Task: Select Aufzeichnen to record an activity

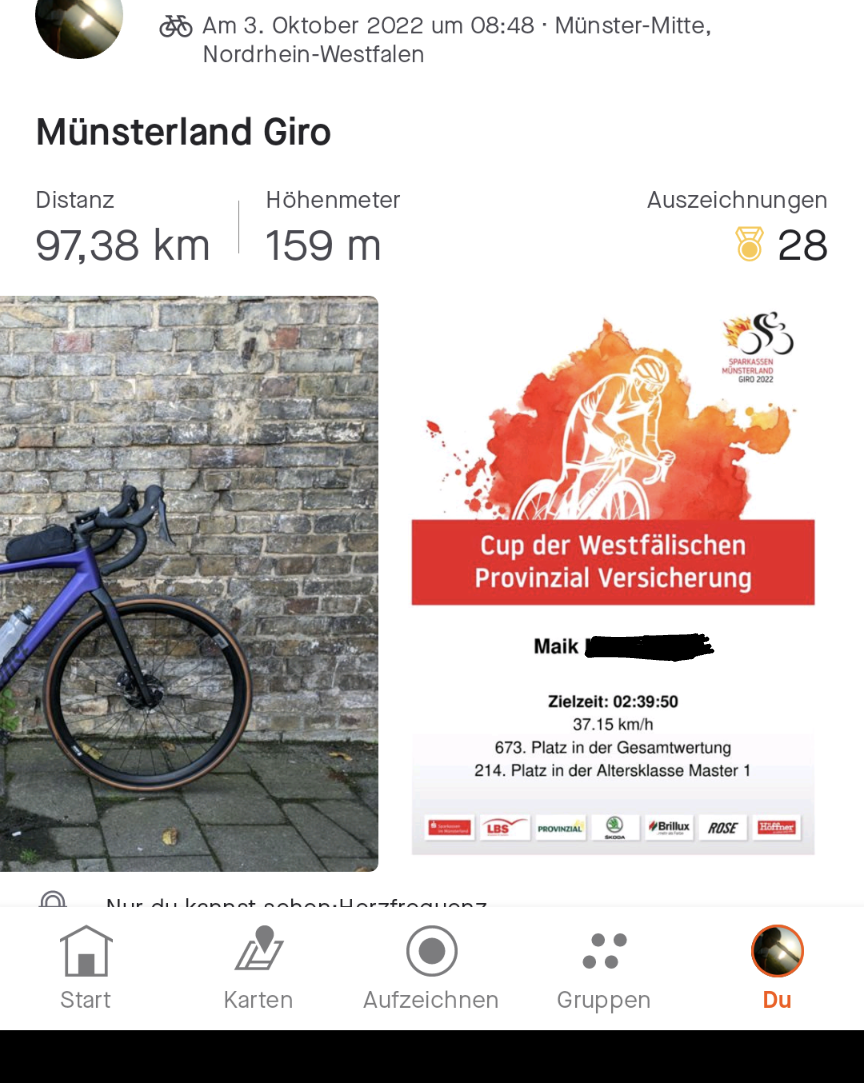Action: [431, 967]
